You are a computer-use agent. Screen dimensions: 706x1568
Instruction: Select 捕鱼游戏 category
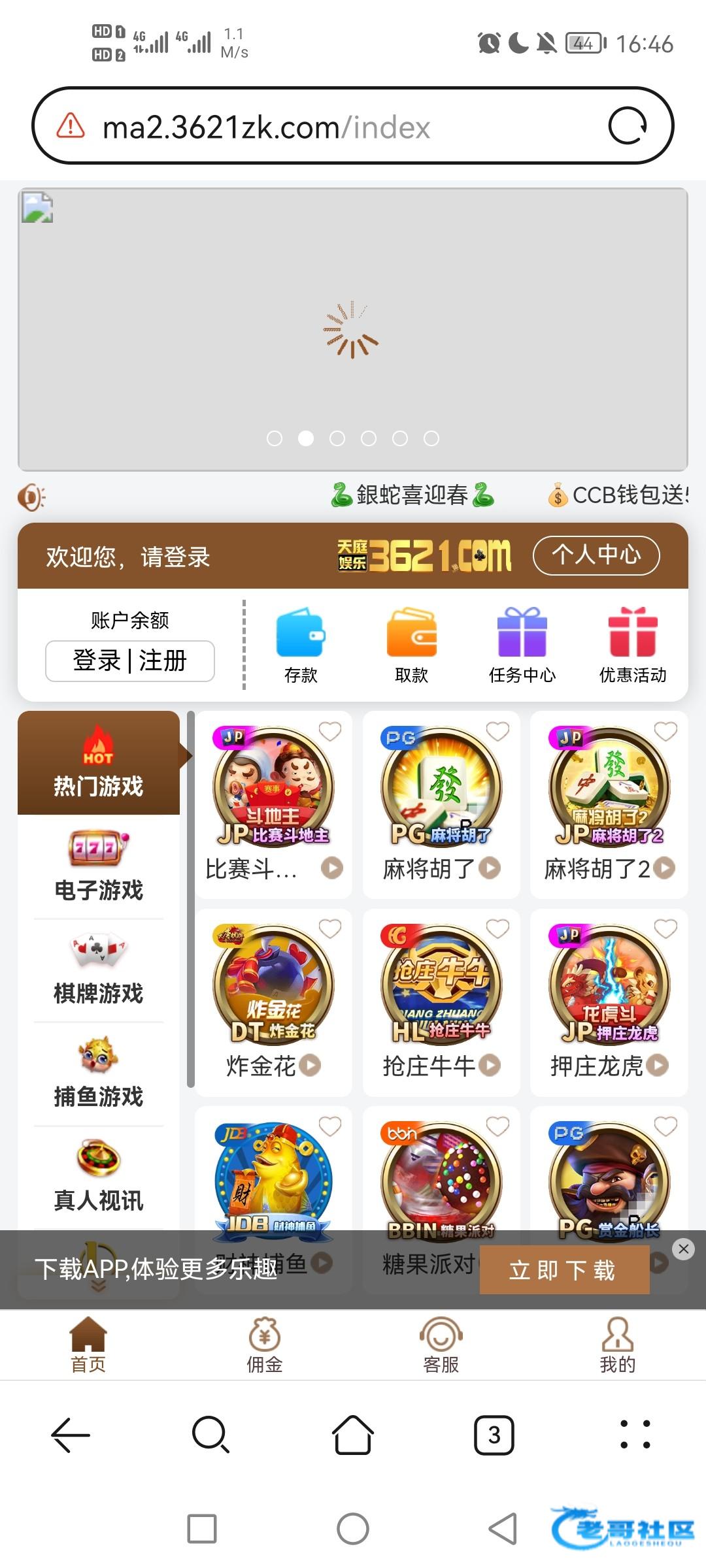pos(99,1073)
